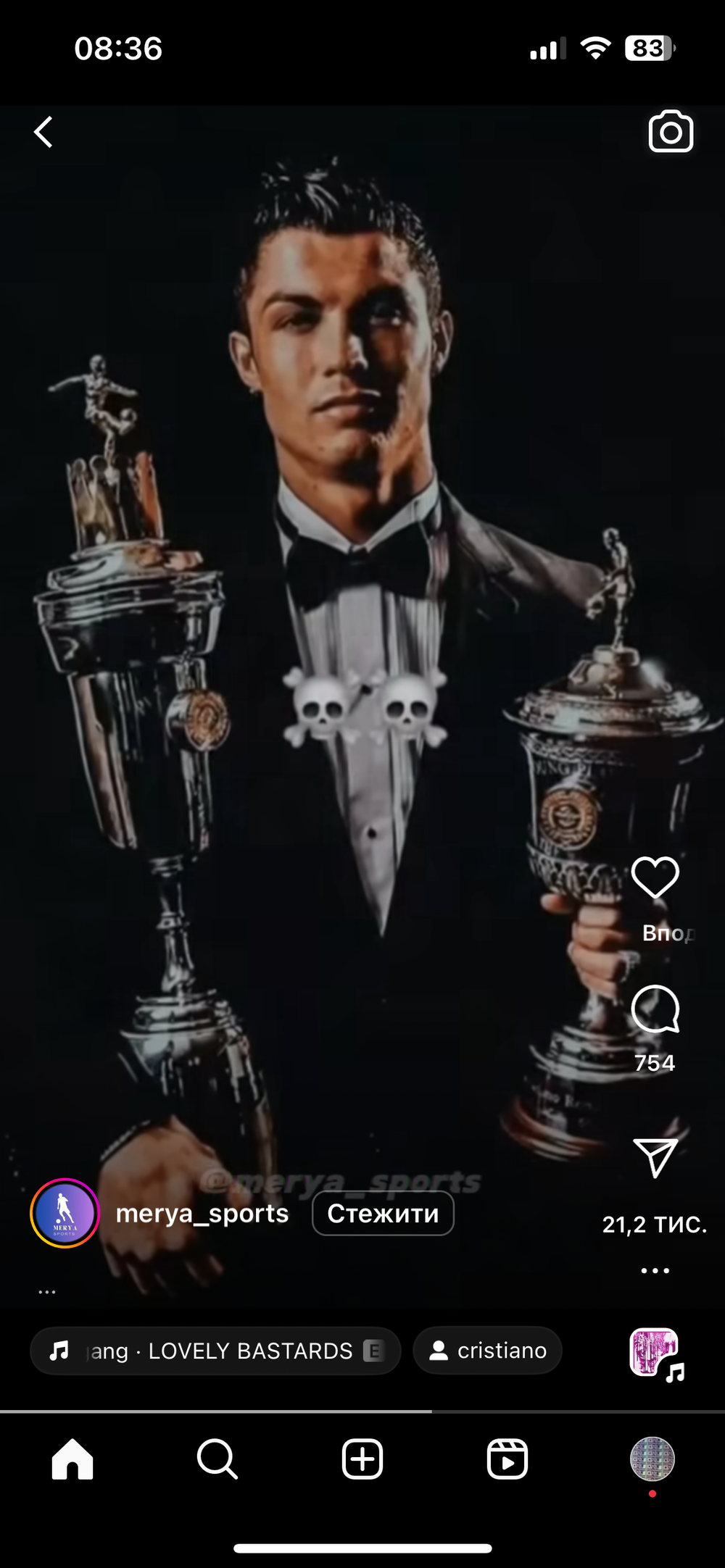This screenshot has width=725, height=1568.
Task: Share this reel via paper plane
Action: [x=655, y=1156]
